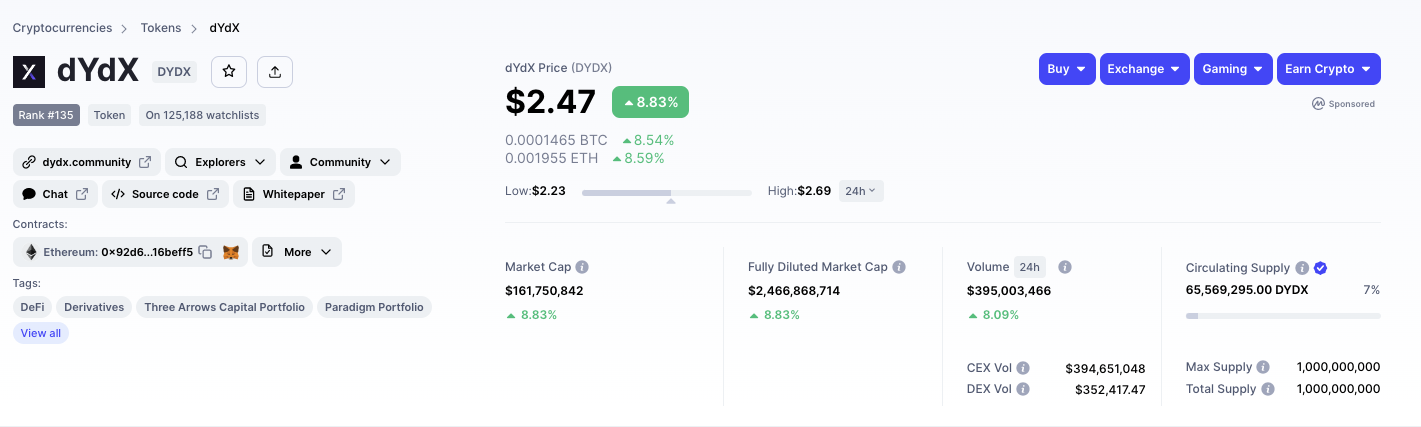Tap View all tags
Viewport: 1421px width, 427px height.
41,333
